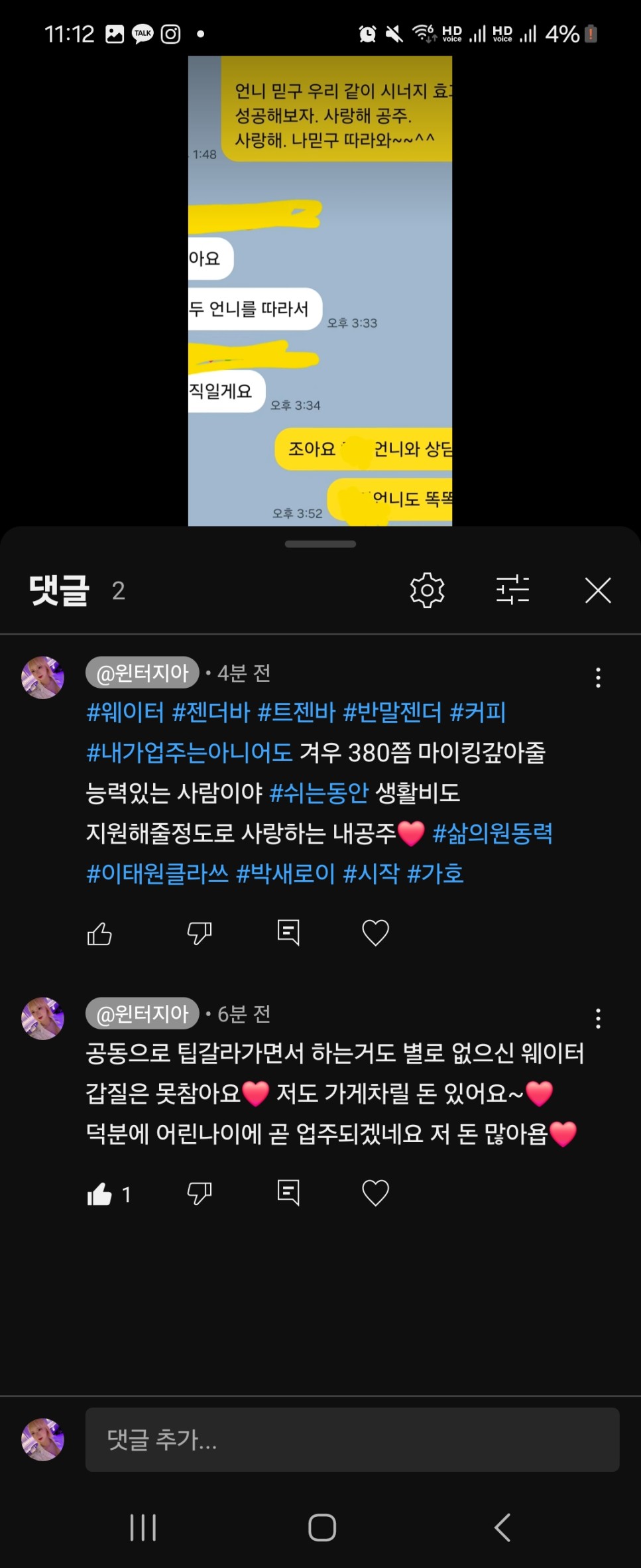Open overflow menu on 6분 전 comment
The height and width of the screenshot is (1568, 641).
tap(598, 1018)
